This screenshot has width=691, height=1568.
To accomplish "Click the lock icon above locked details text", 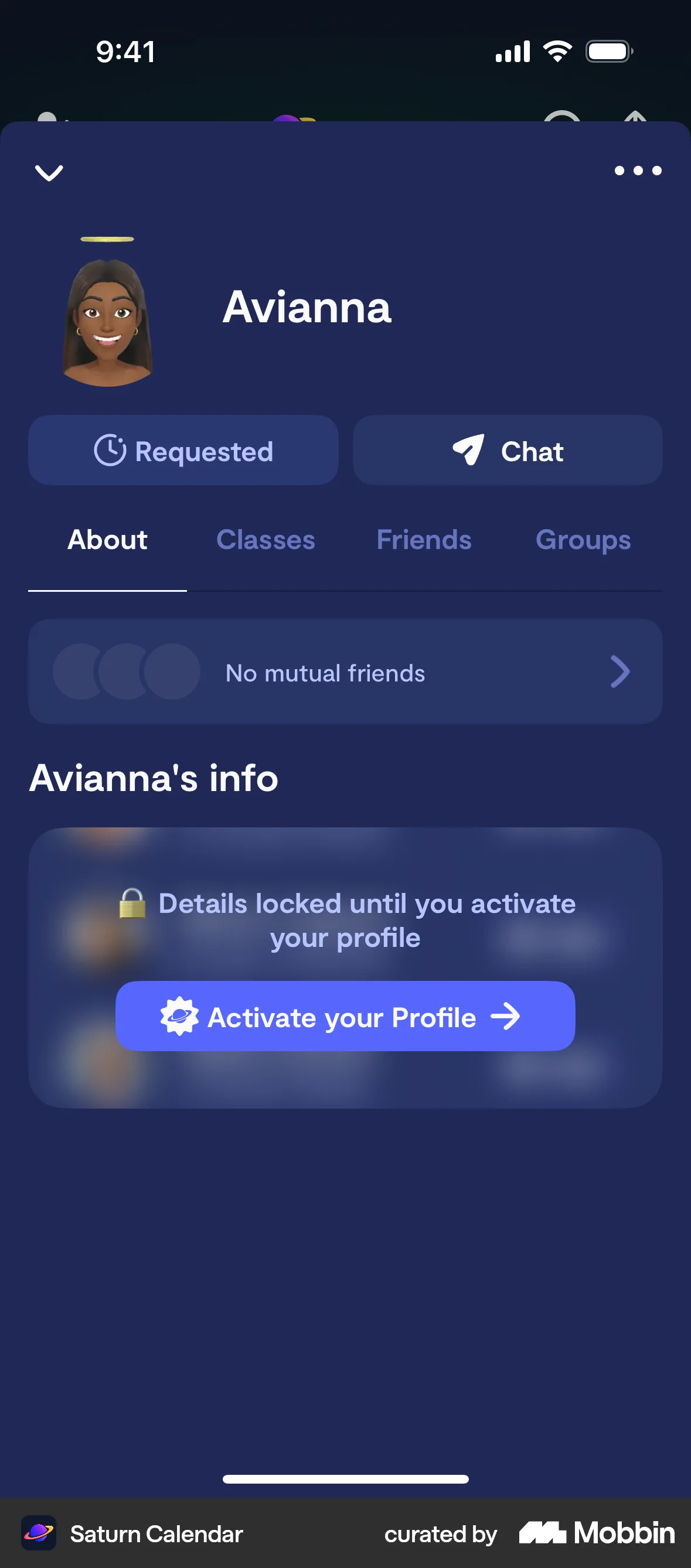I will tap(132, 905).
